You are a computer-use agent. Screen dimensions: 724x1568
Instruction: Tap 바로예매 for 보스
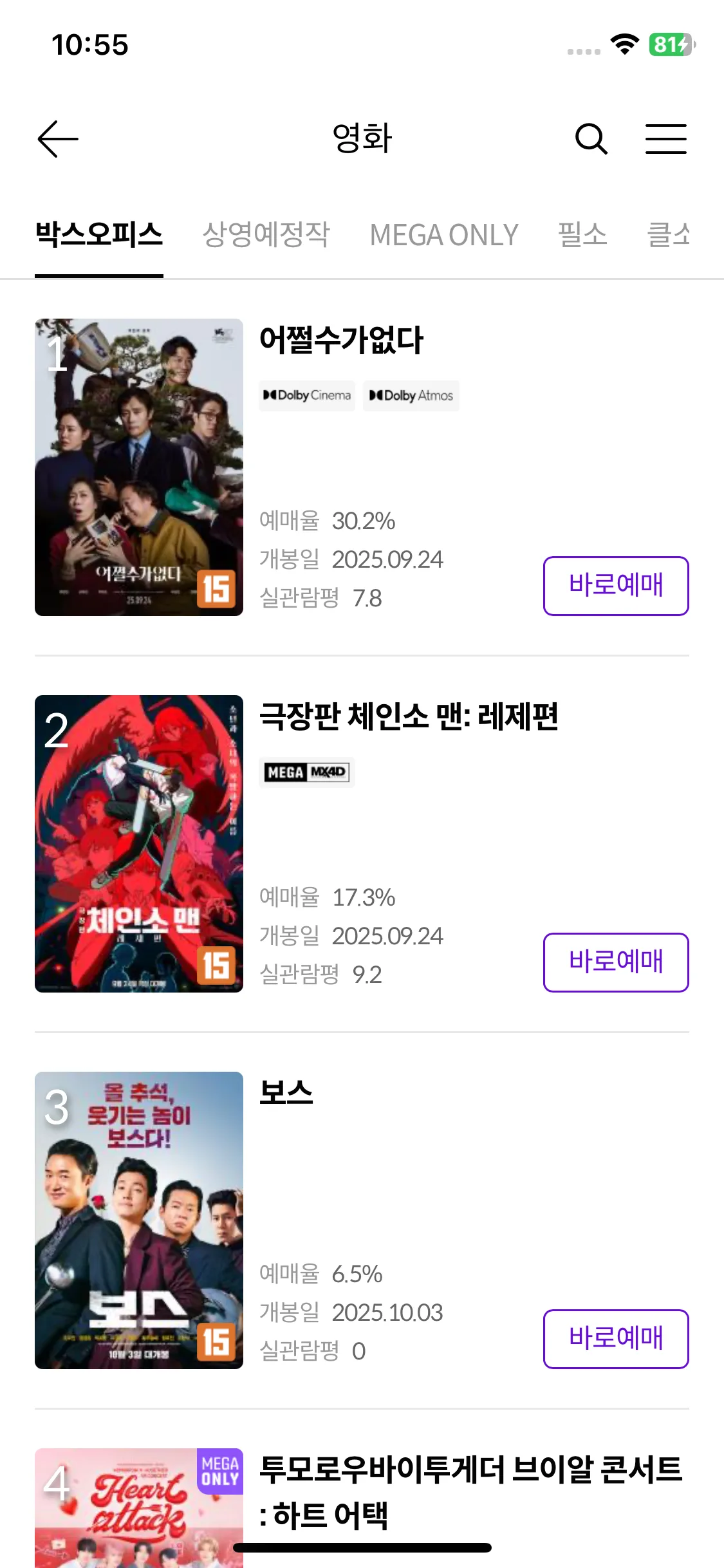[615, 1339]
